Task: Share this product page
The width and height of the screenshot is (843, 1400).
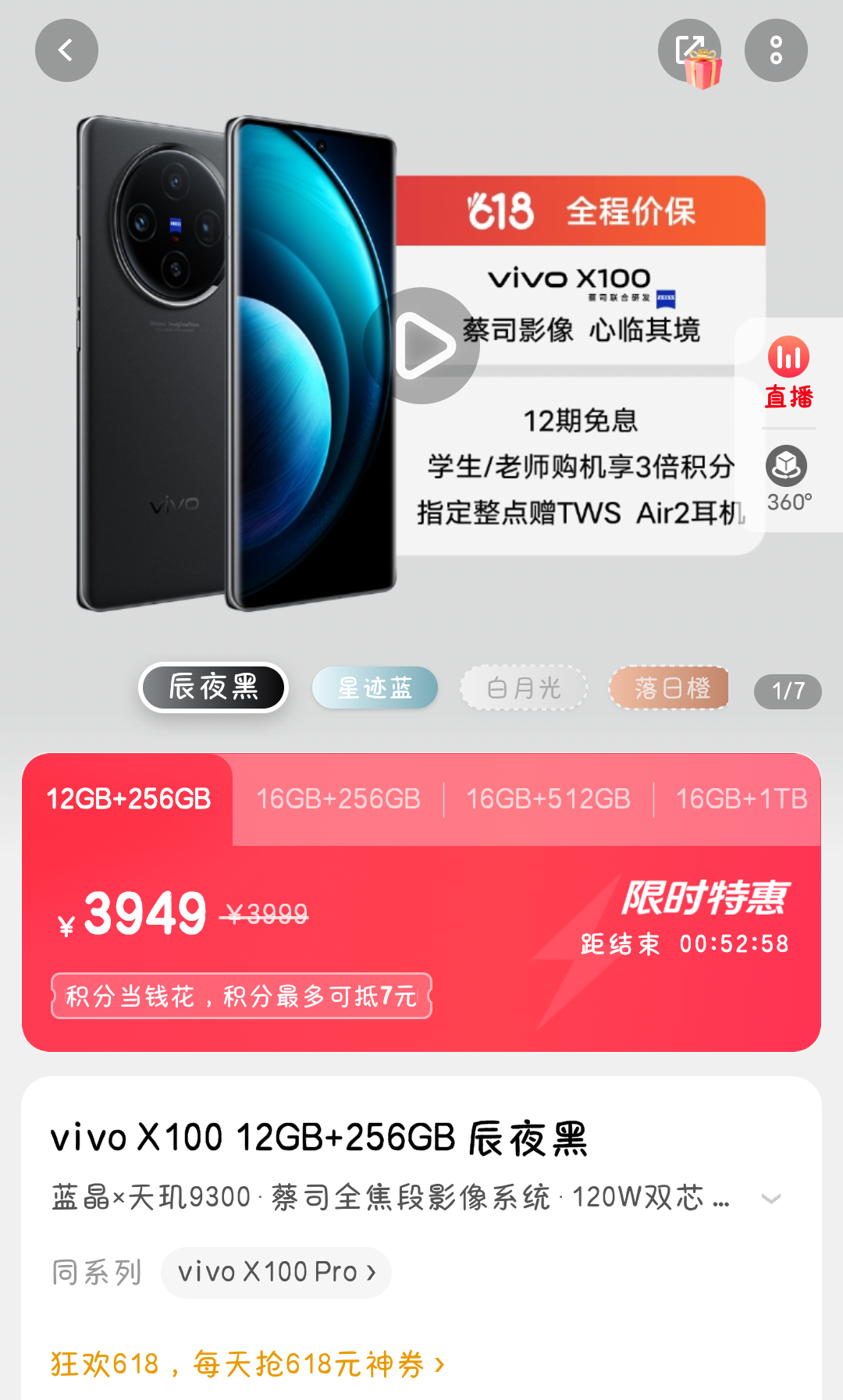Action: tap(689, 51)
